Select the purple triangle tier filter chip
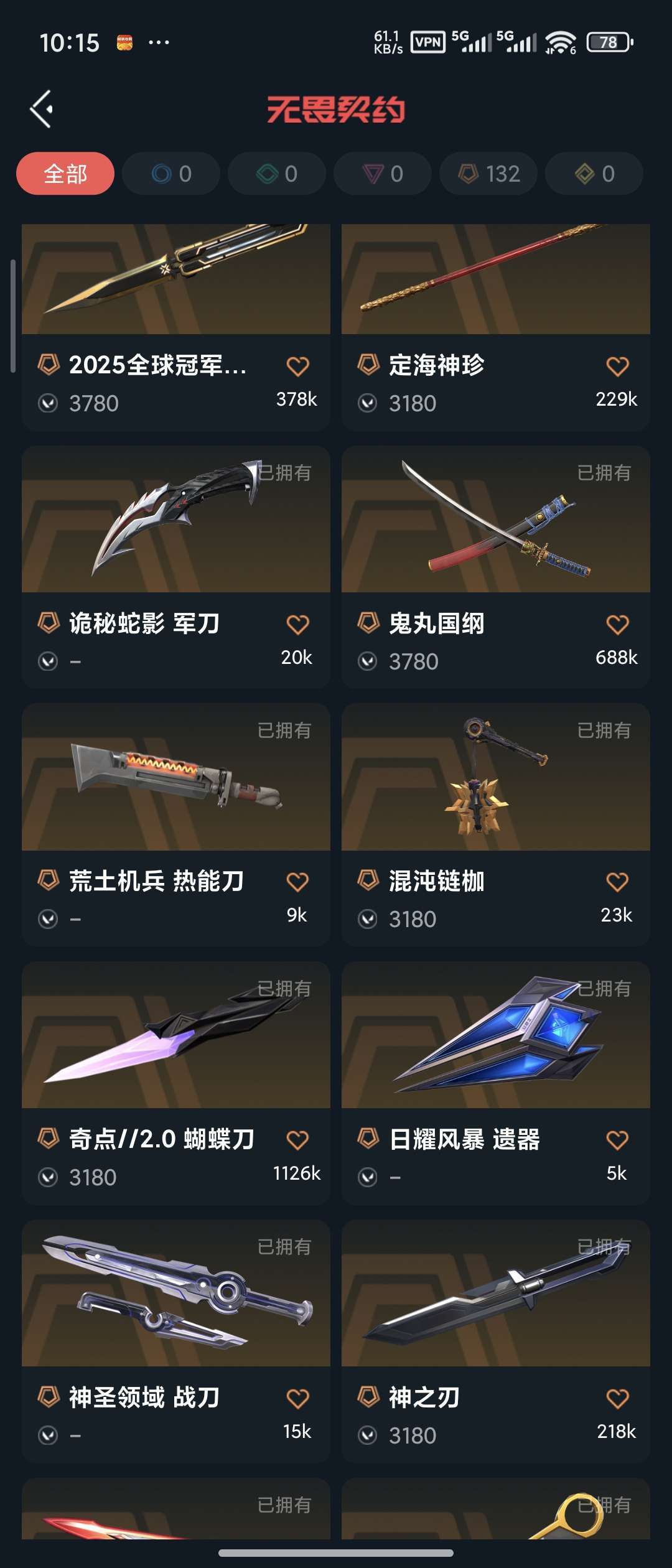The height and width of the screenshot is (1568, 672). point(383,174)
